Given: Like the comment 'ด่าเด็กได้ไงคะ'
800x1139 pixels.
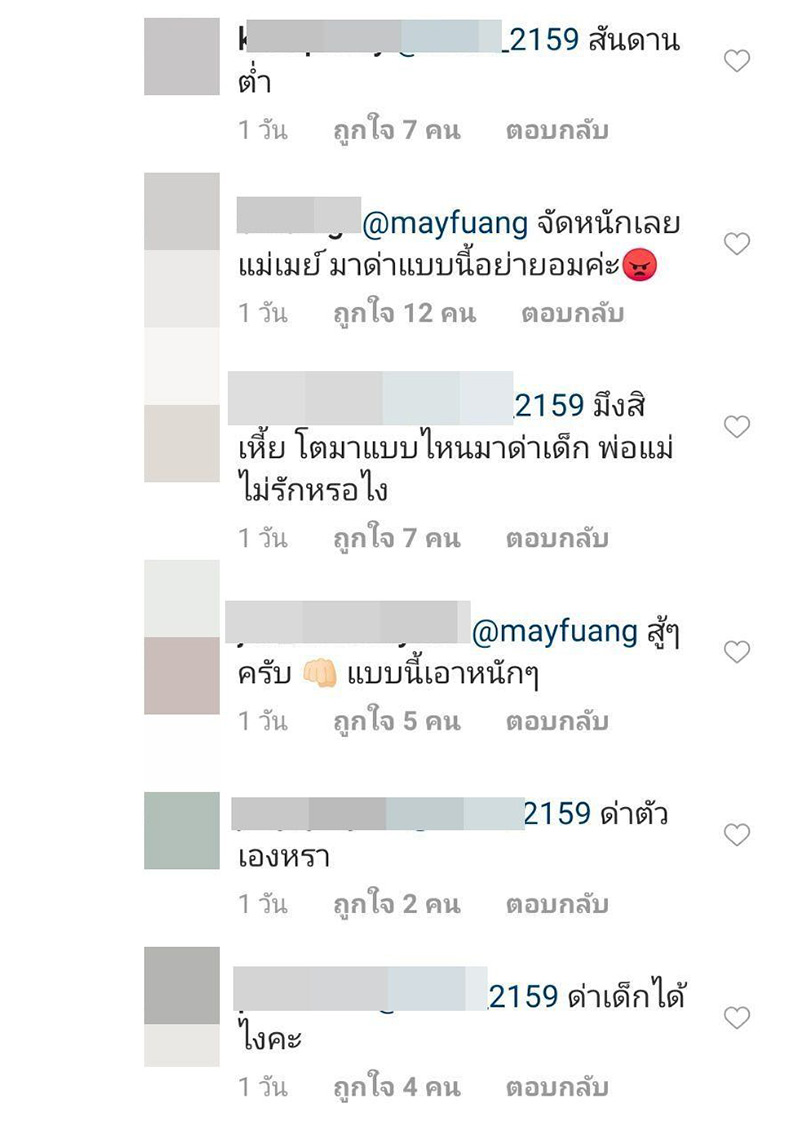Looking at the screenshot, I should pos(737,1018).
